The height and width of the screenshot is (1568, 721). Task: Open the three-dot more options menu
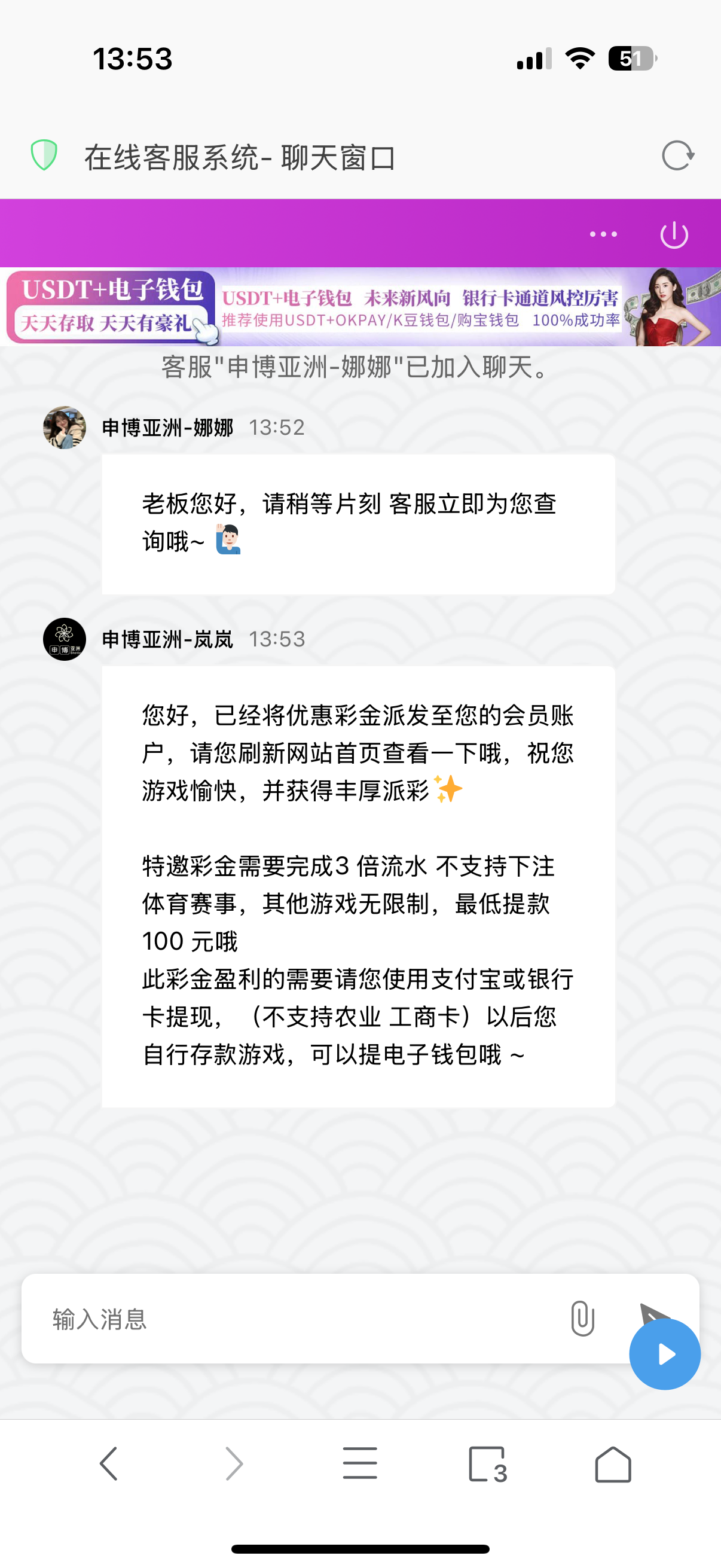point(603,234)
